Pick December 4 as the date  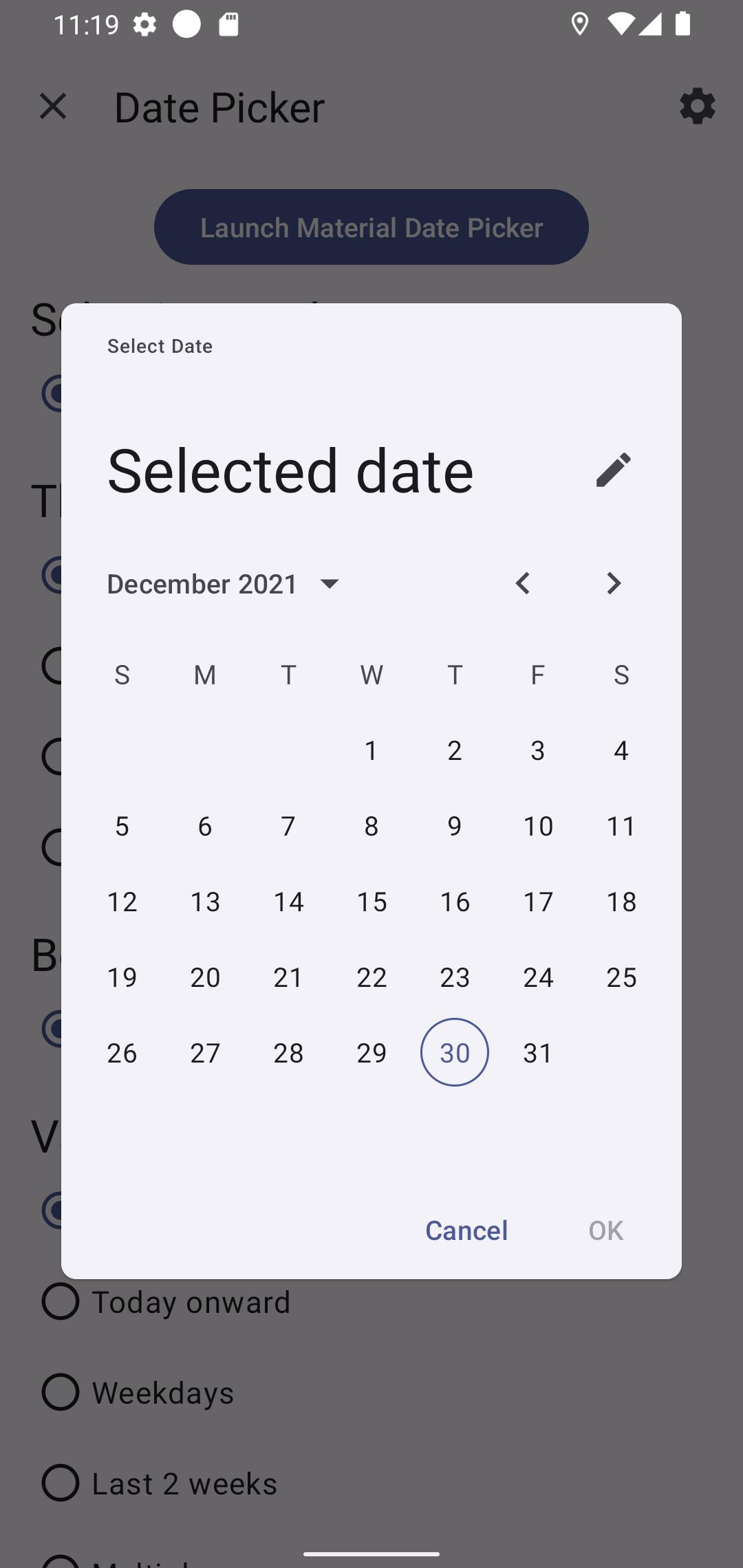(621, 750)
